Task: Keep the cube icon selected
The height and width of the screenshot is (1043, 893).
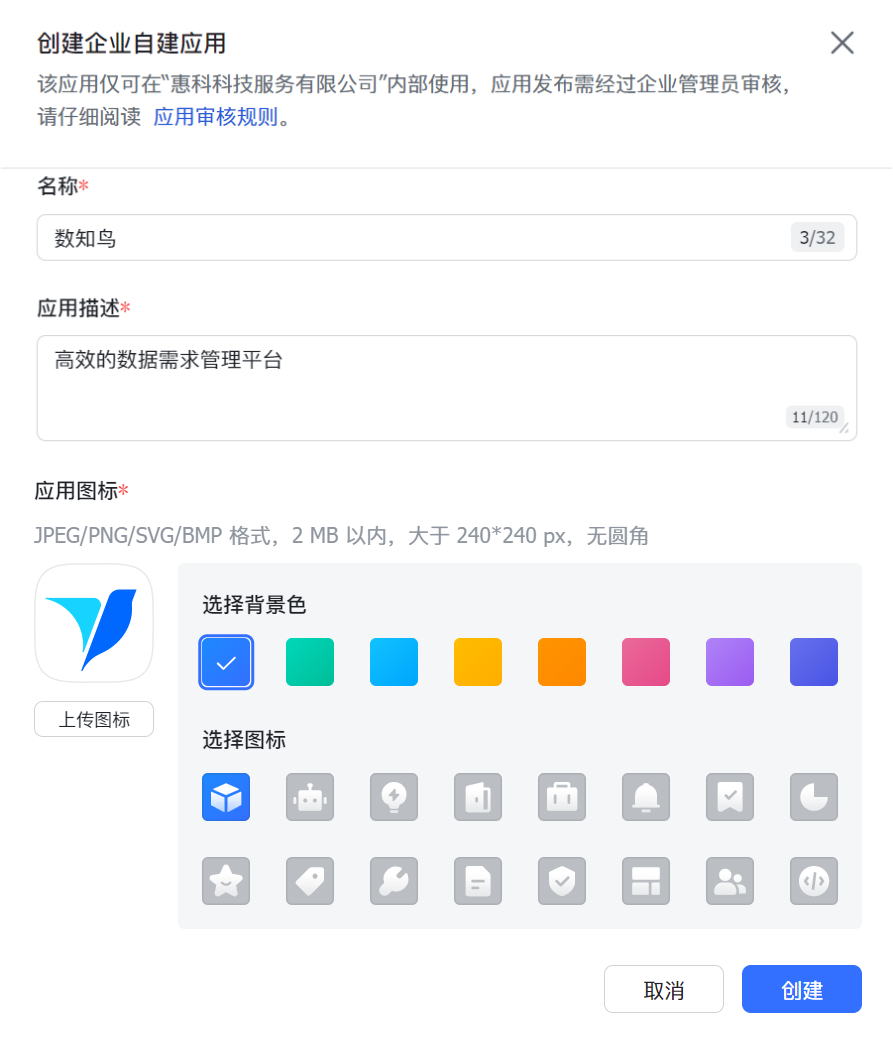Action: (x=226, y=797)
